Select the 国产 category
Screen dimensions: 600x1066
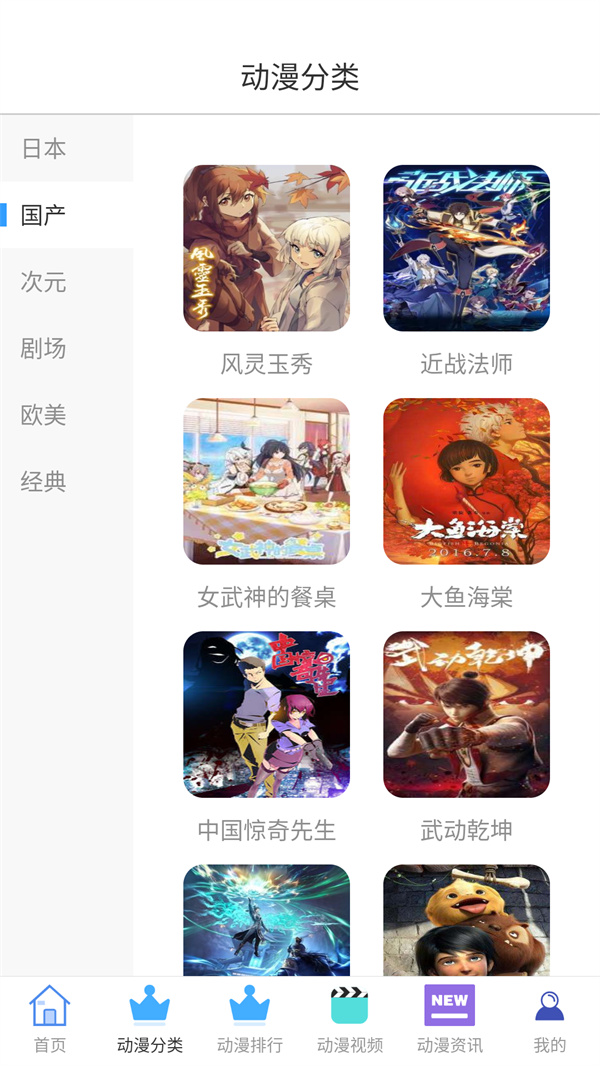tap(45, 215)
